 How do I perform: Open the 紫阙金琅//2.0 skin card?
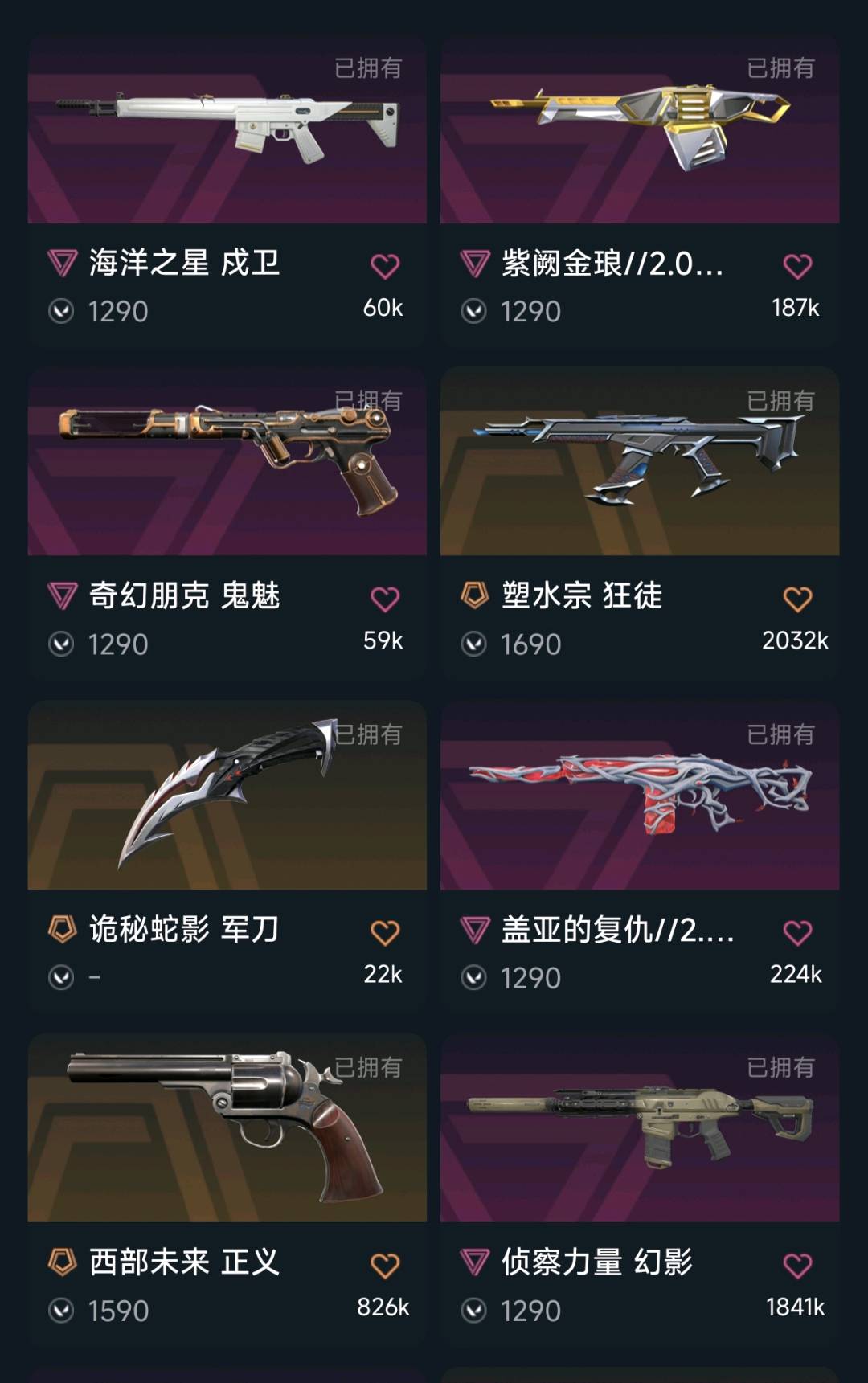tap(640, 191)
